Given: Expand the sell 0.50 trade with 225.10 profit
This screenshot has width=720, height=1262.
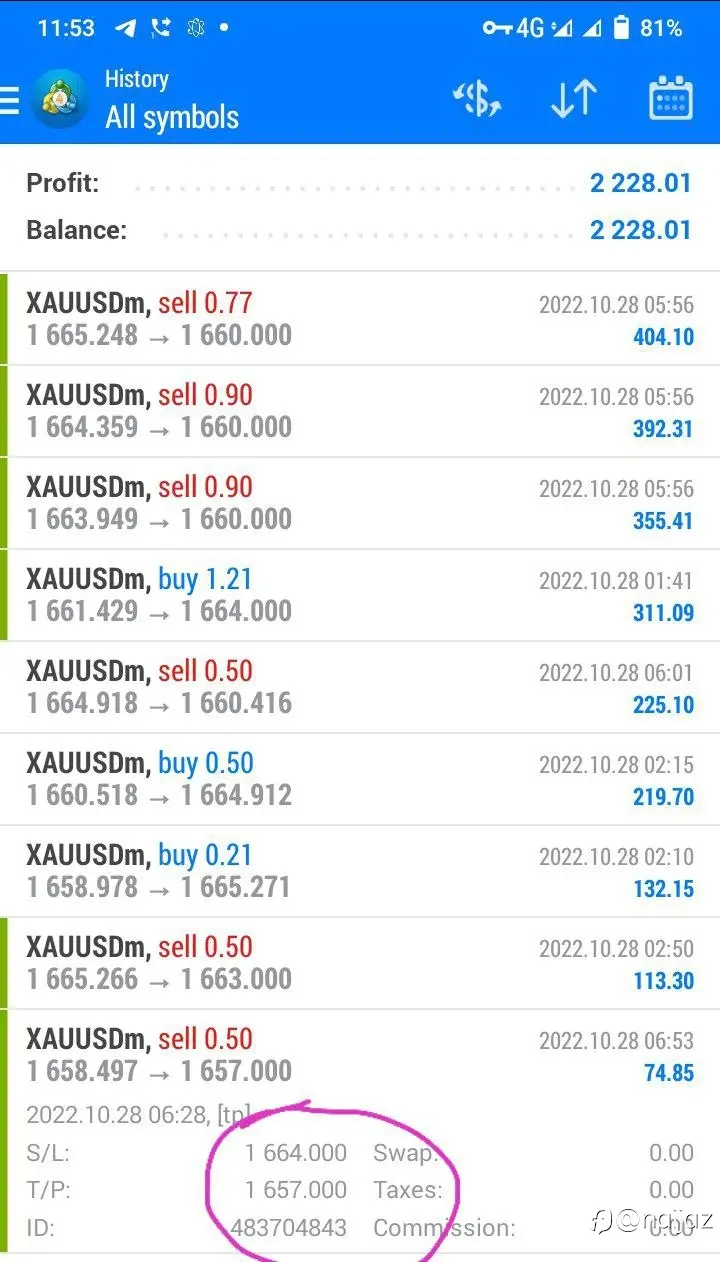Looking at the screenshot, I should [x=360, y=687].
